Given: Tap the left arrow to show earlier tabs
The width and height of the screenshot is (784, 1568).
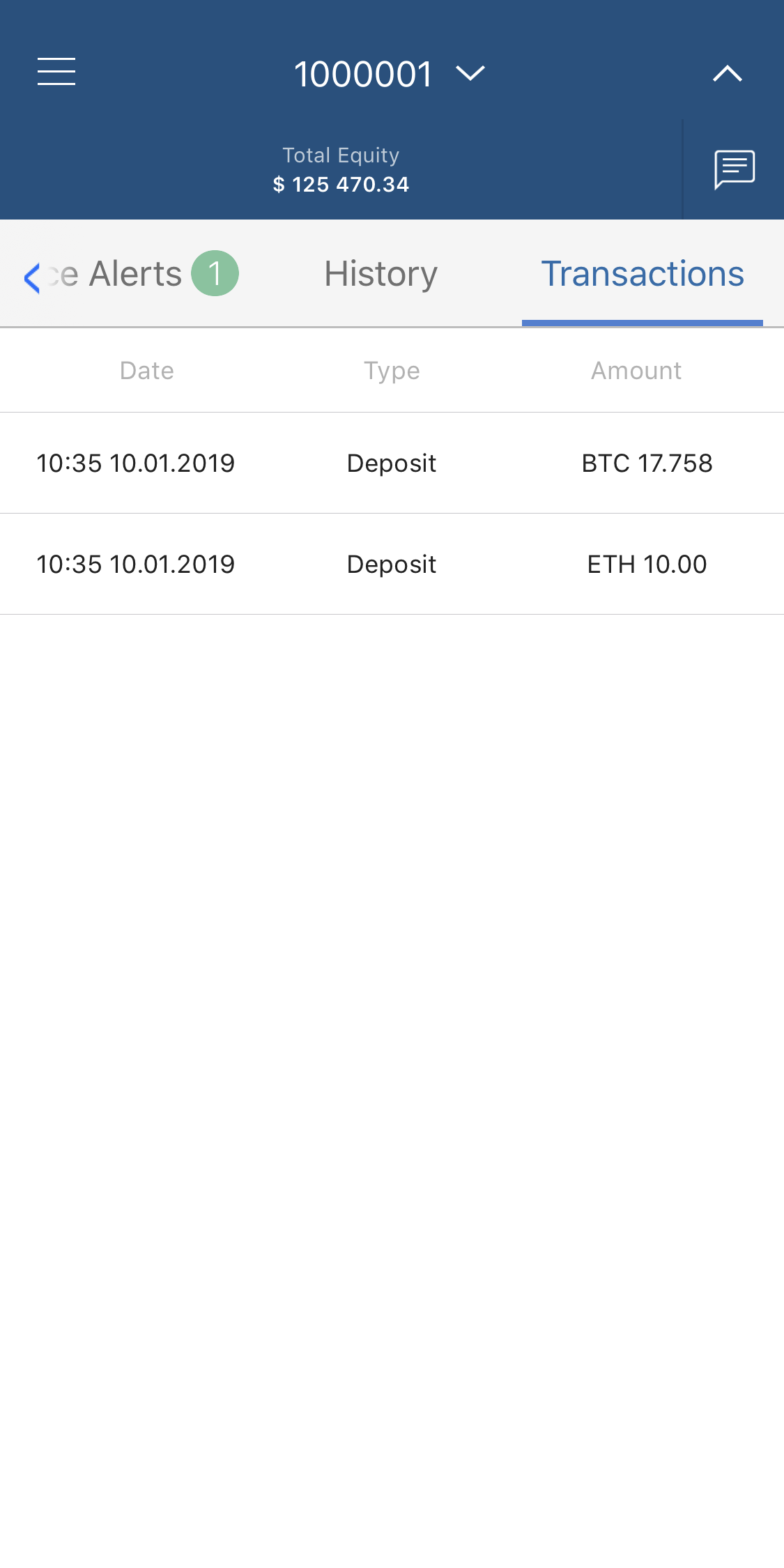Looking at the screenshot, I should click(31, 277).
